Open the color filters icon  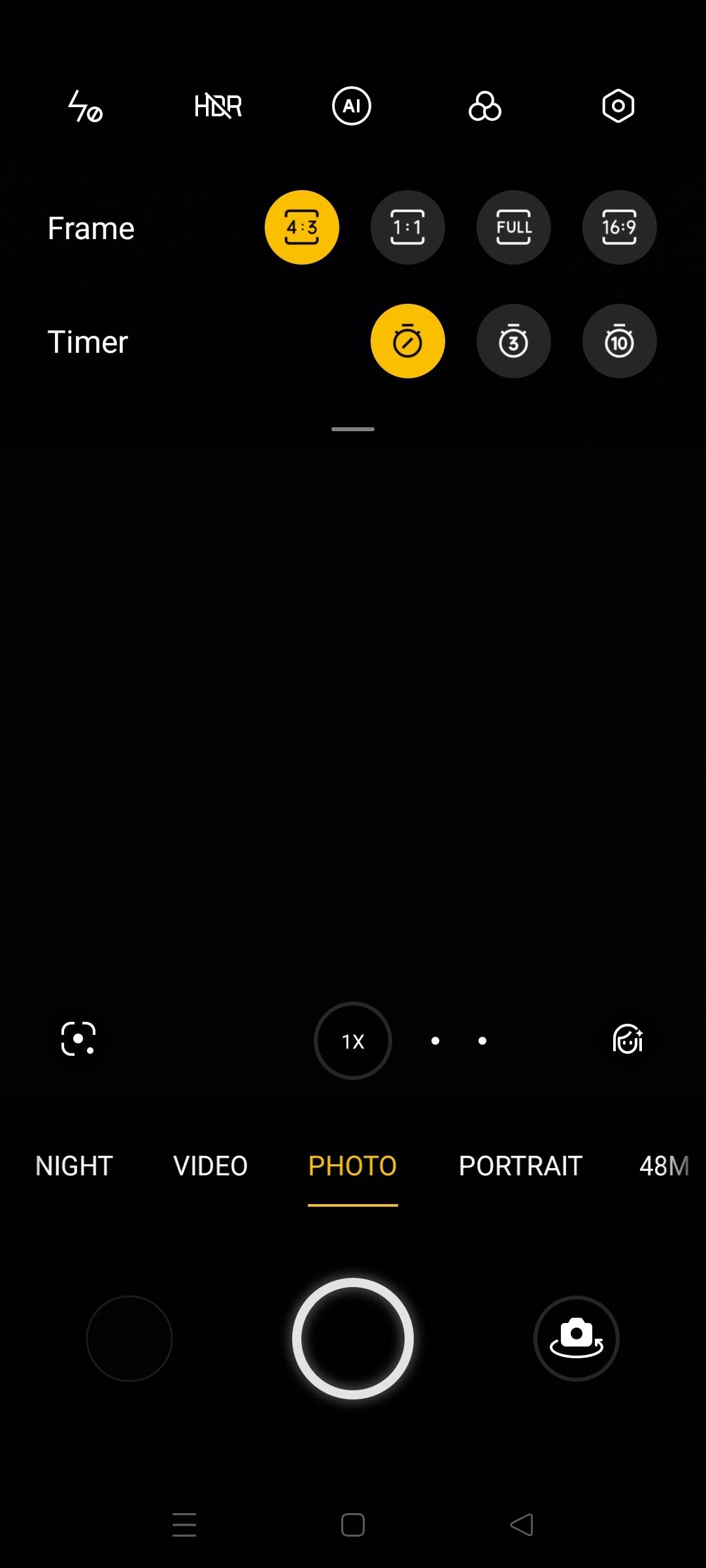coord(485,106)
